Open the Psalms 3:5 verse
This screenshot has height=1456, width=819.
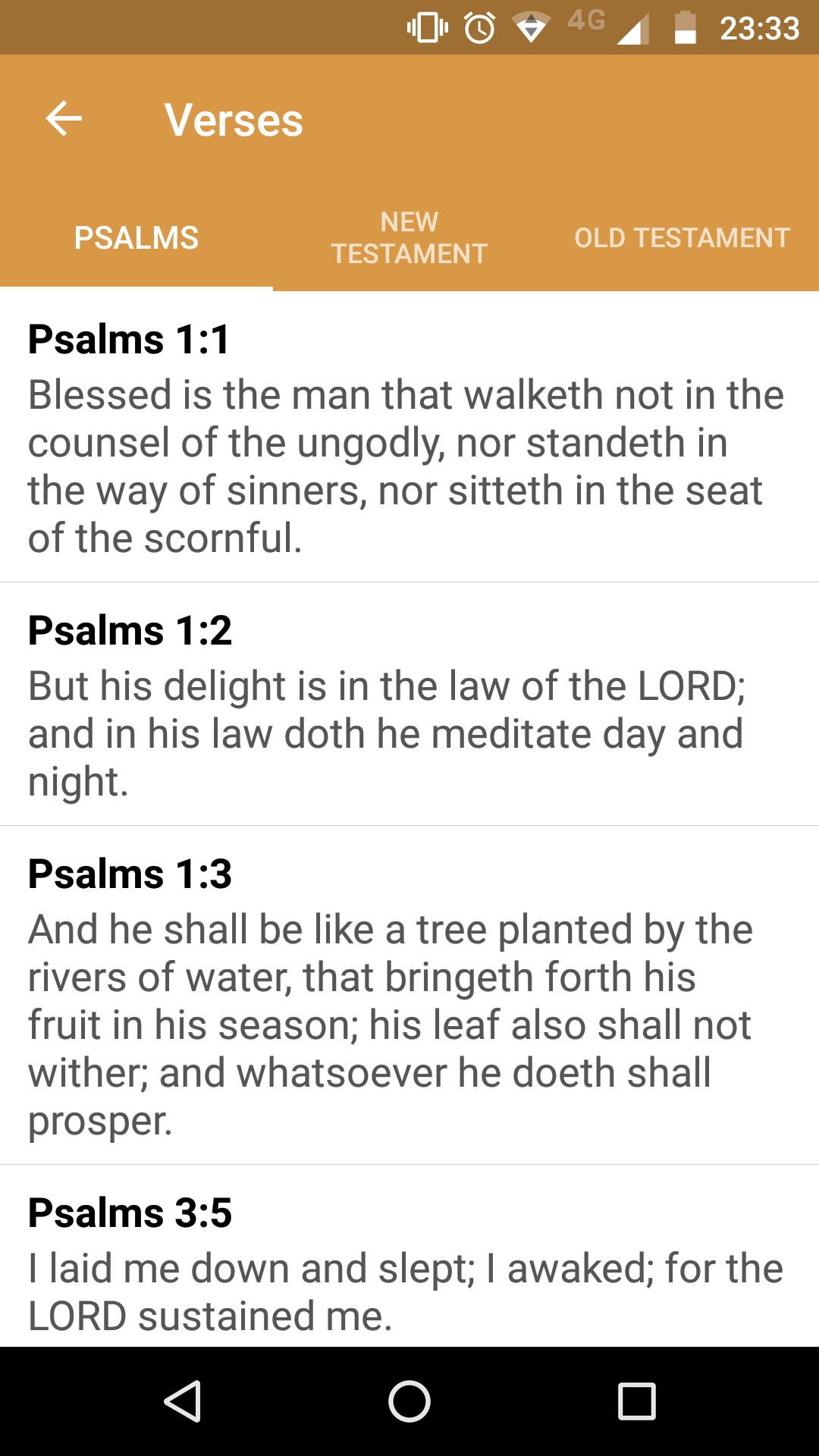click(409, 1257)
